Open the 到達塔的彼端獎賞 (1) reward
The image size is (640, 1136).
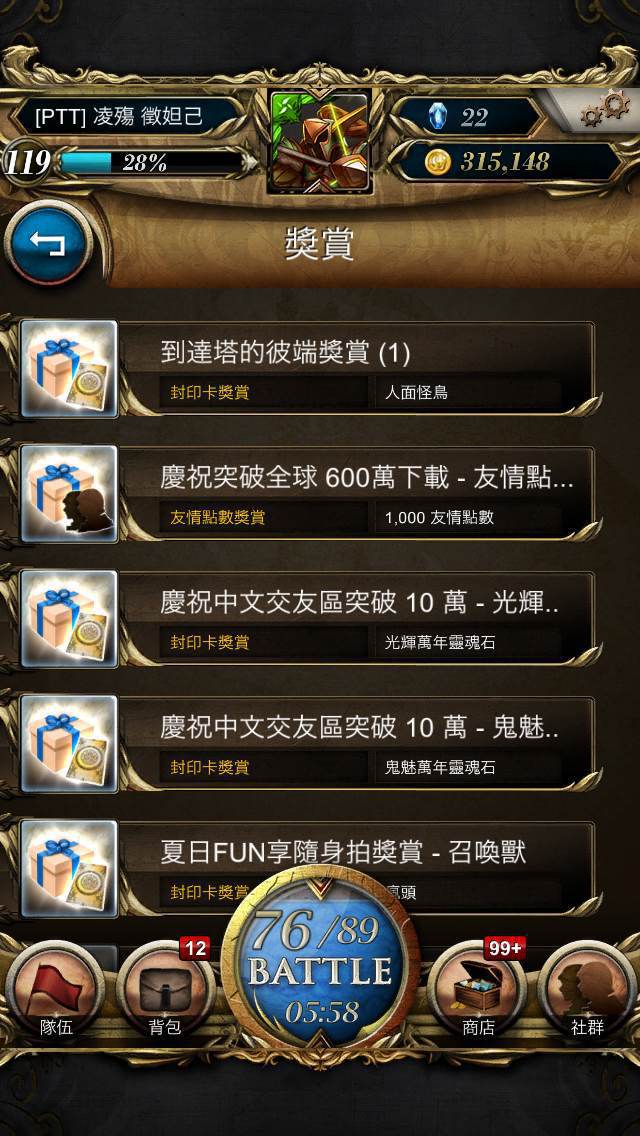click(x=307, y=369)
